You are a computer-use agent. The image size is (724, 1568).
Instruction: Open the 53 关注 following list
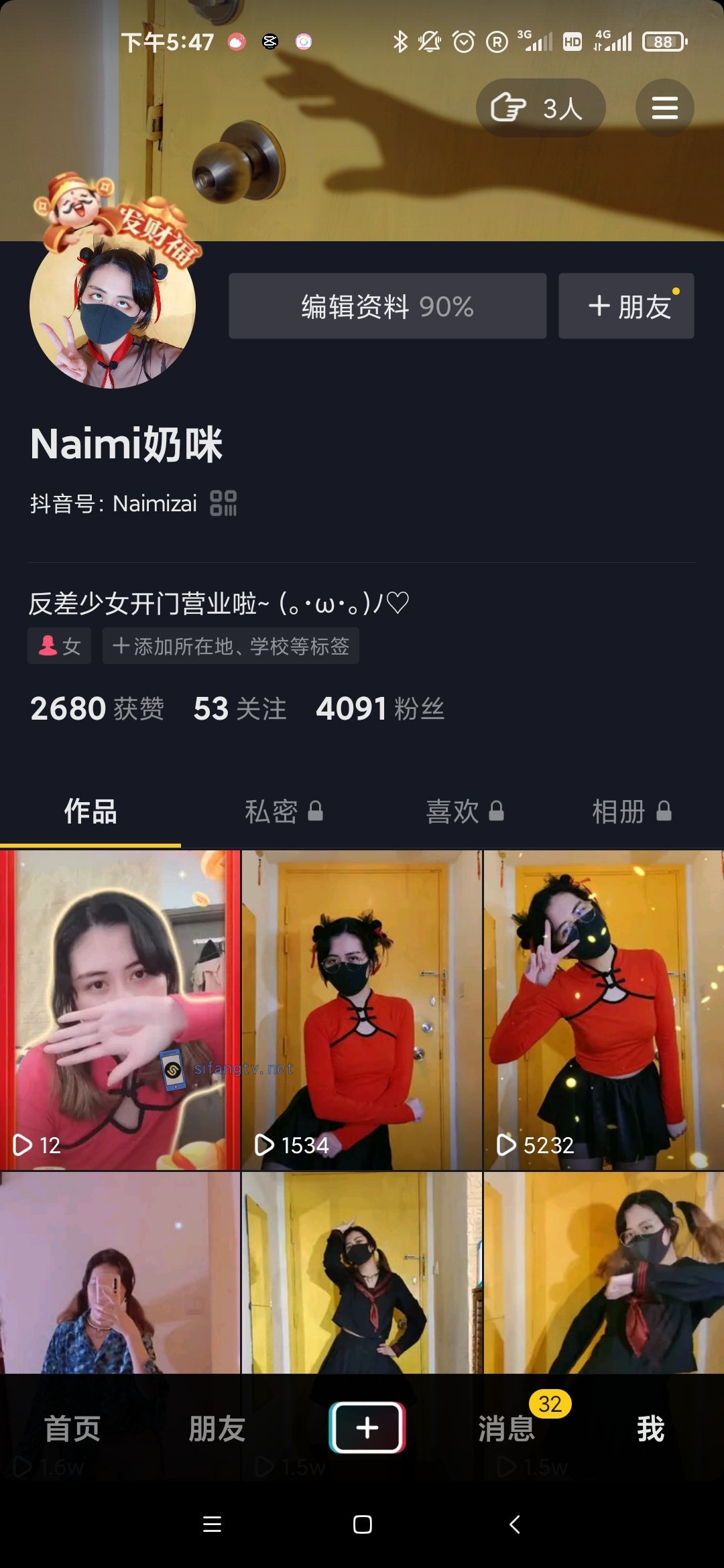point(239,709)
